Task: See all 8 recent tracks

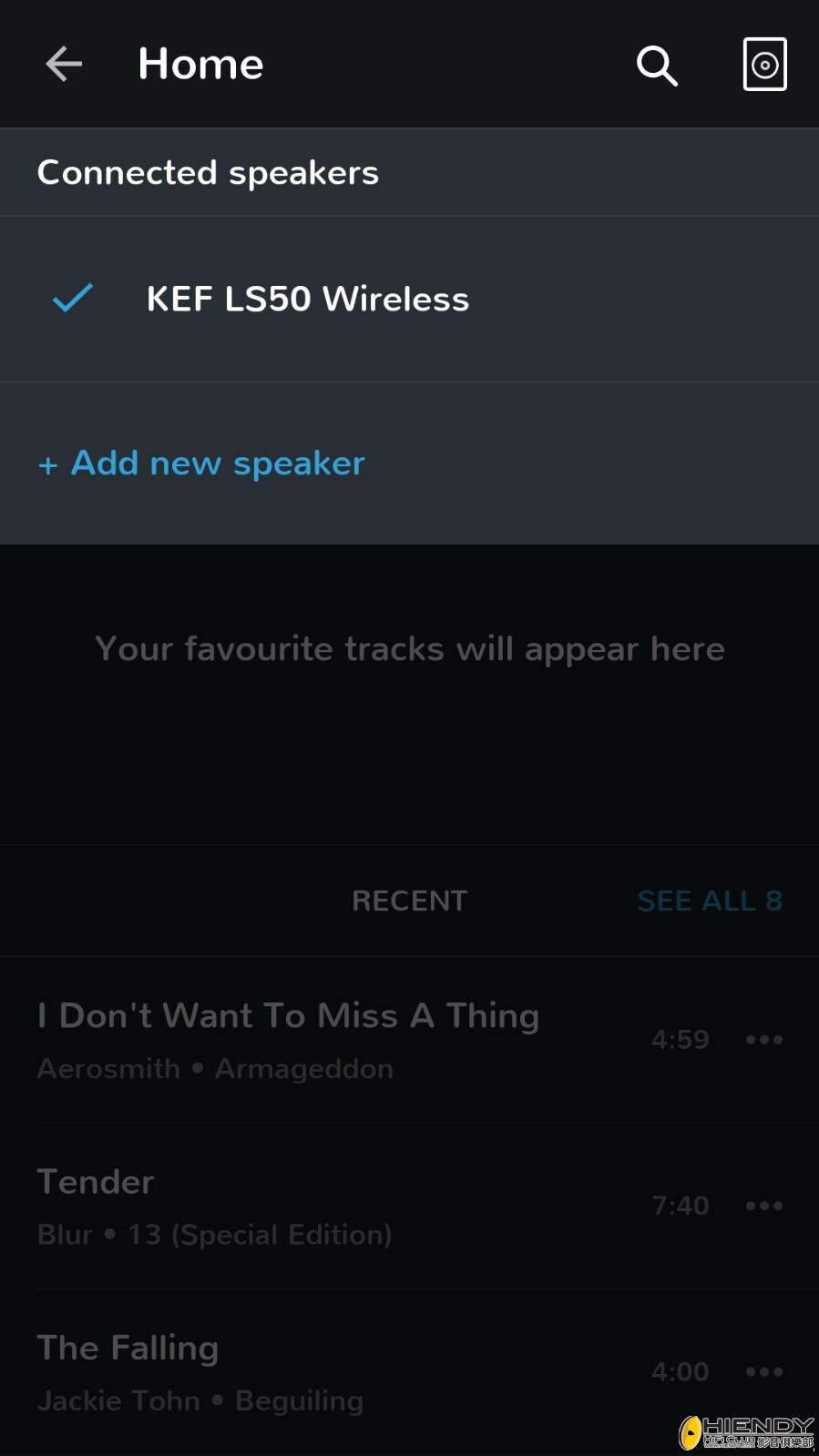Action: (710, 901)
